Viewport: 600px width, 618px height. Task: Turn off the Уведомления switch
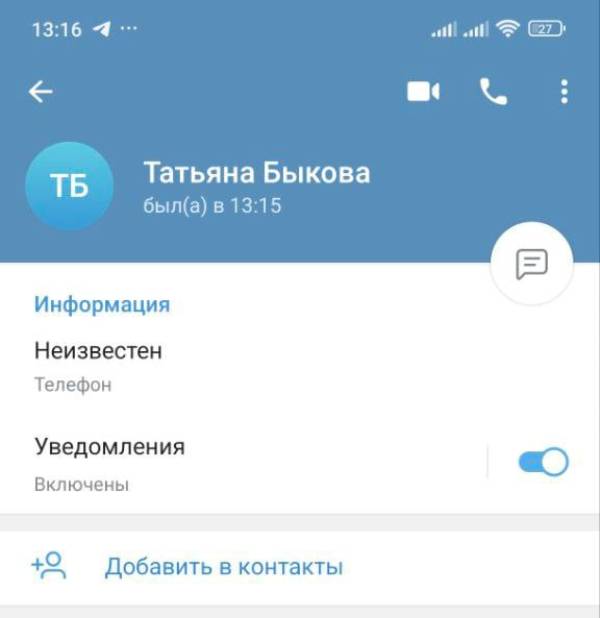[x=543, y=462]
